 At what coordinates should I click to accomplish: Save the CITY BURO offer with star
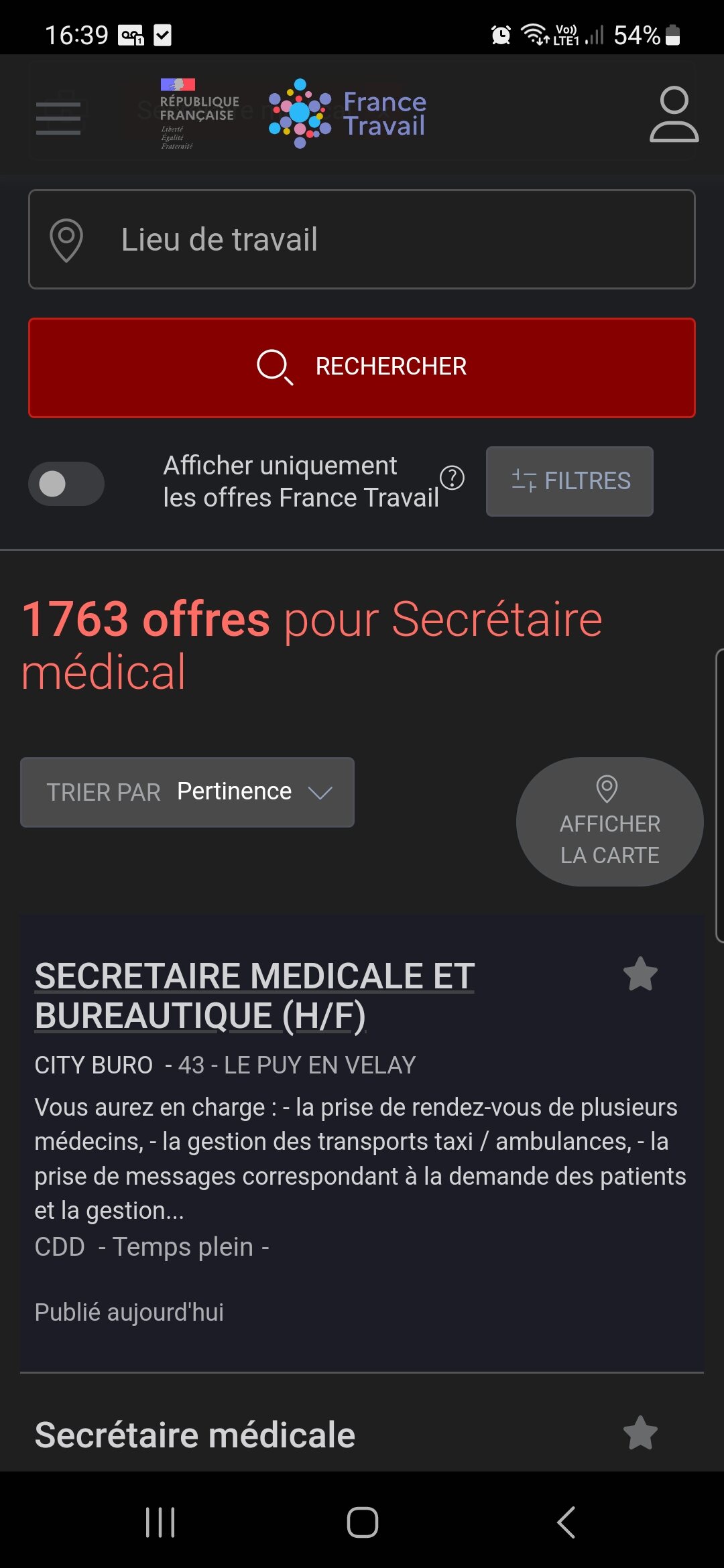640,974
